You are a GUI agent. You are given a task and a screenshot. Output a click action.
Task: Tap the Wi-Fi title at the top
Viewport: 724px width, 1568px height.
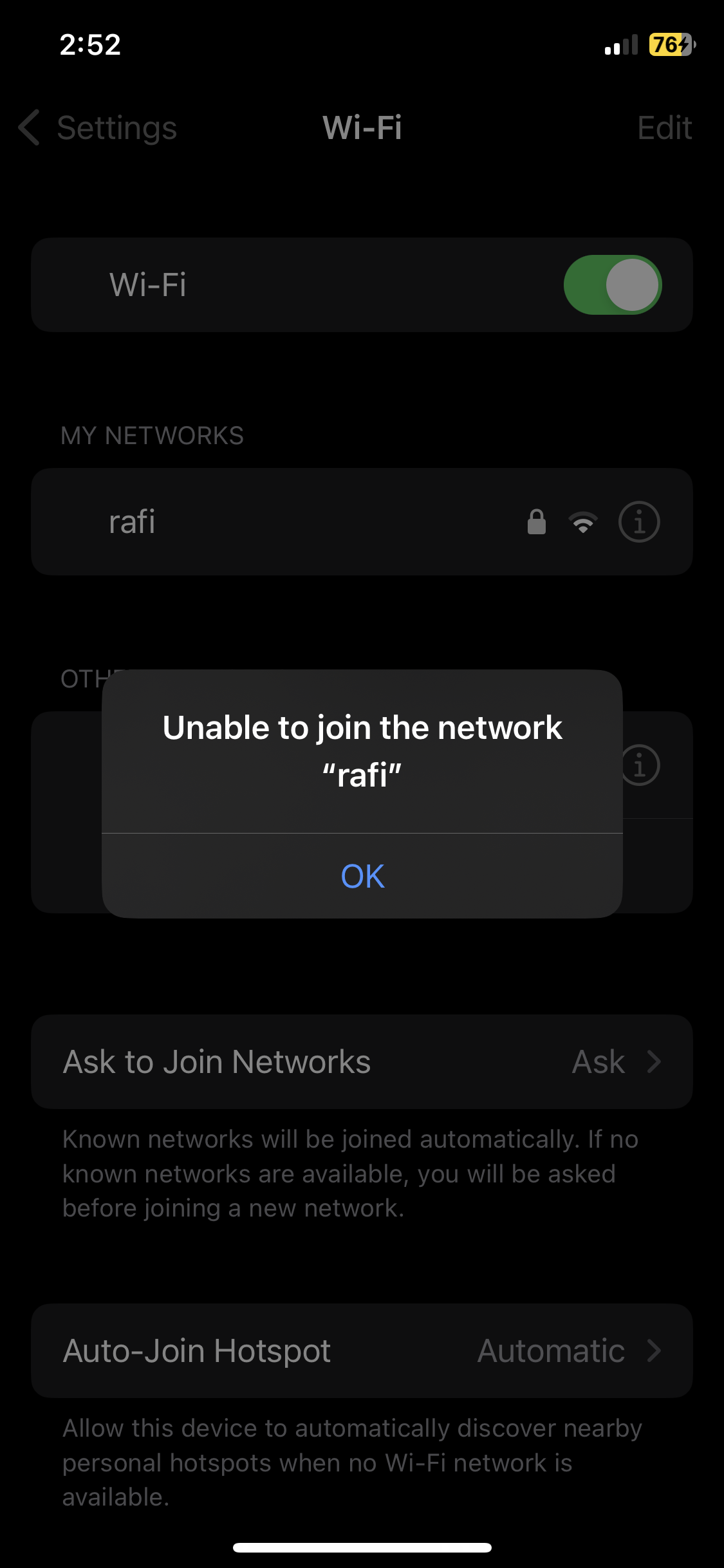tap(362, 128)
